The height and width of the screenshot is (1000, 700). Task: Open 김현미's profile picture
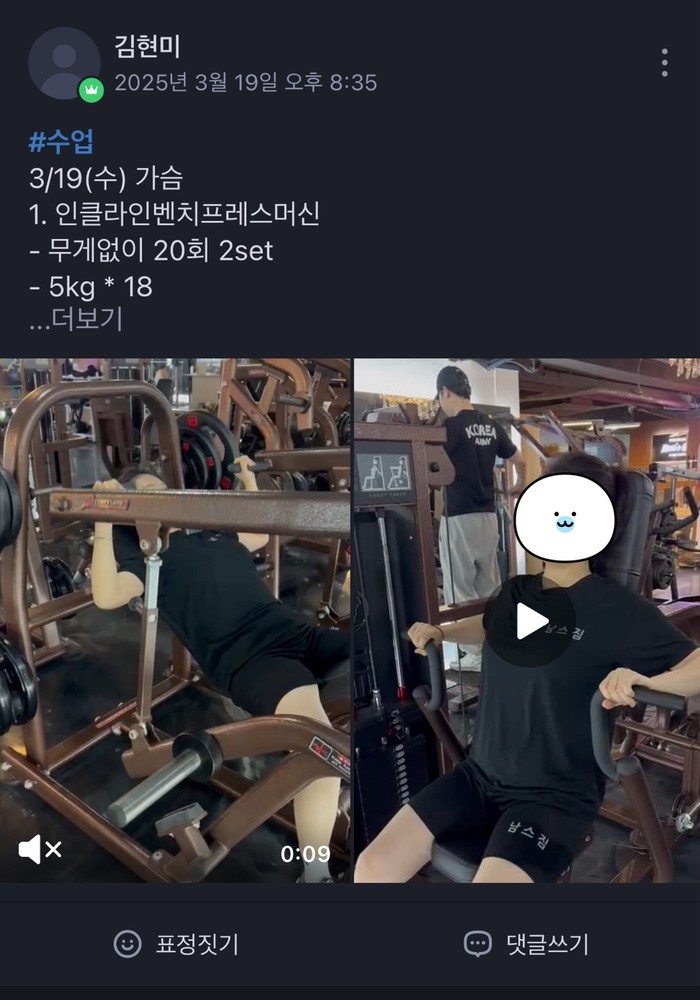[x=64, y=63]
